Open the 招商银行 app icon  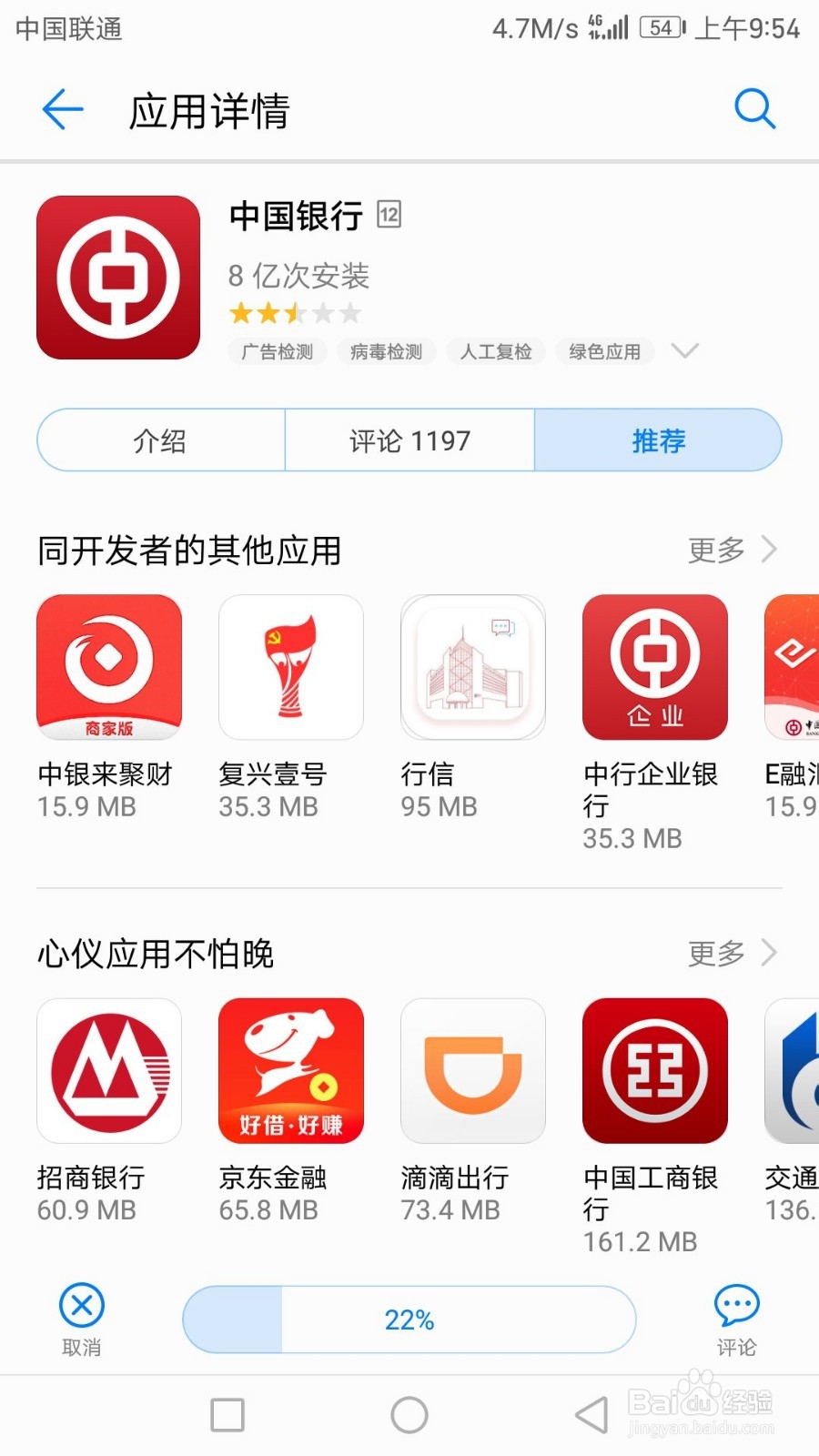tap(108, 1071)
